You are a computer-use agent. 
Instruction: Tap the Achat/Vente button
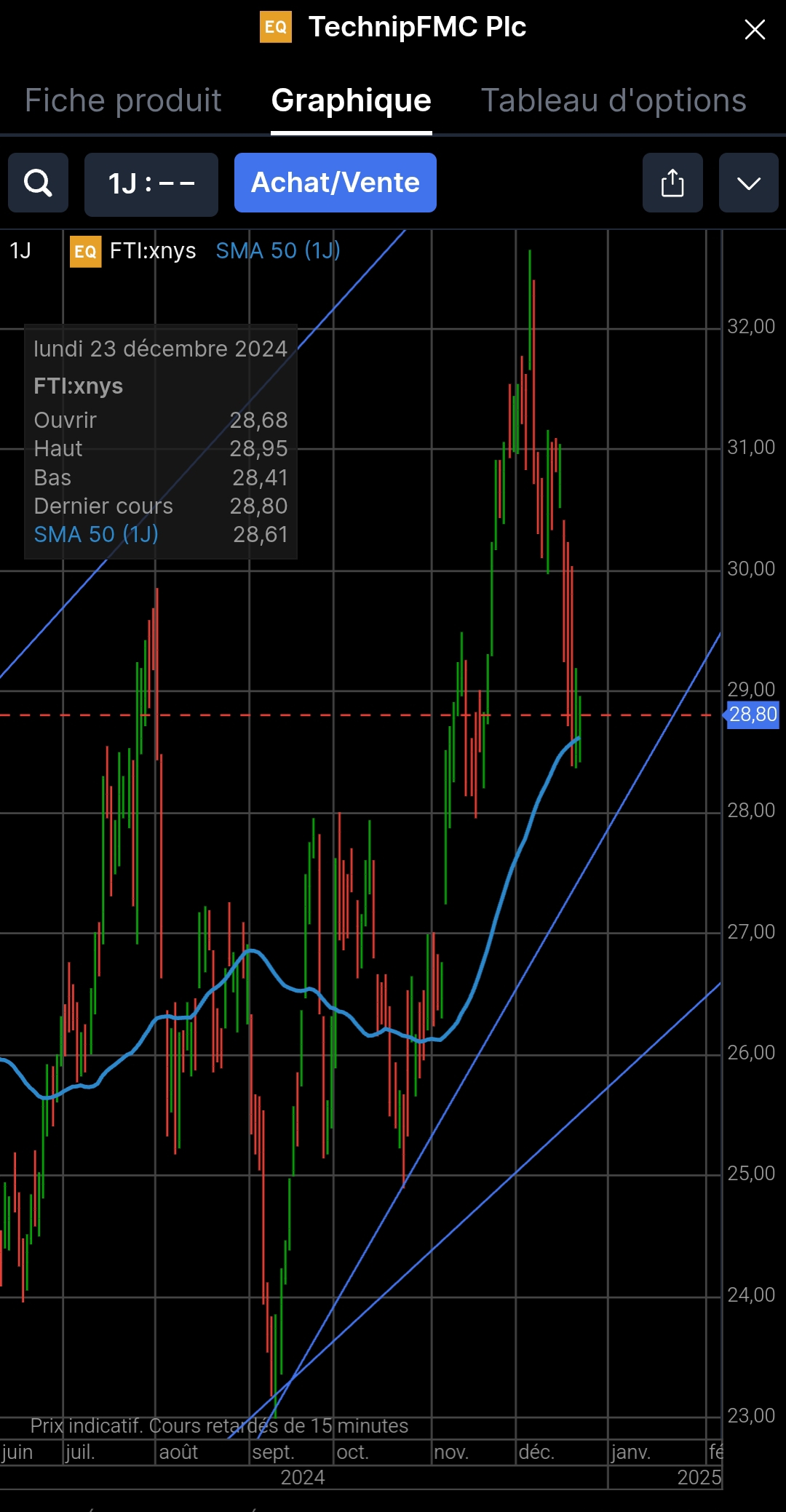coord(335,183)
